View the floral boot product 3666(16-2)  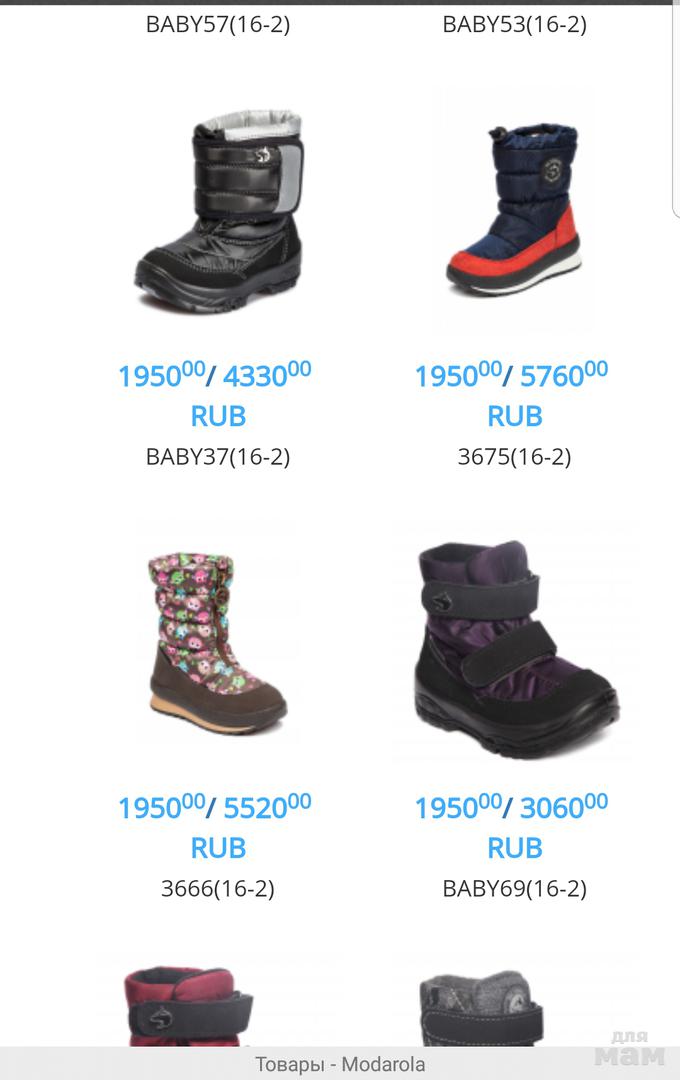tap(218, 640)
